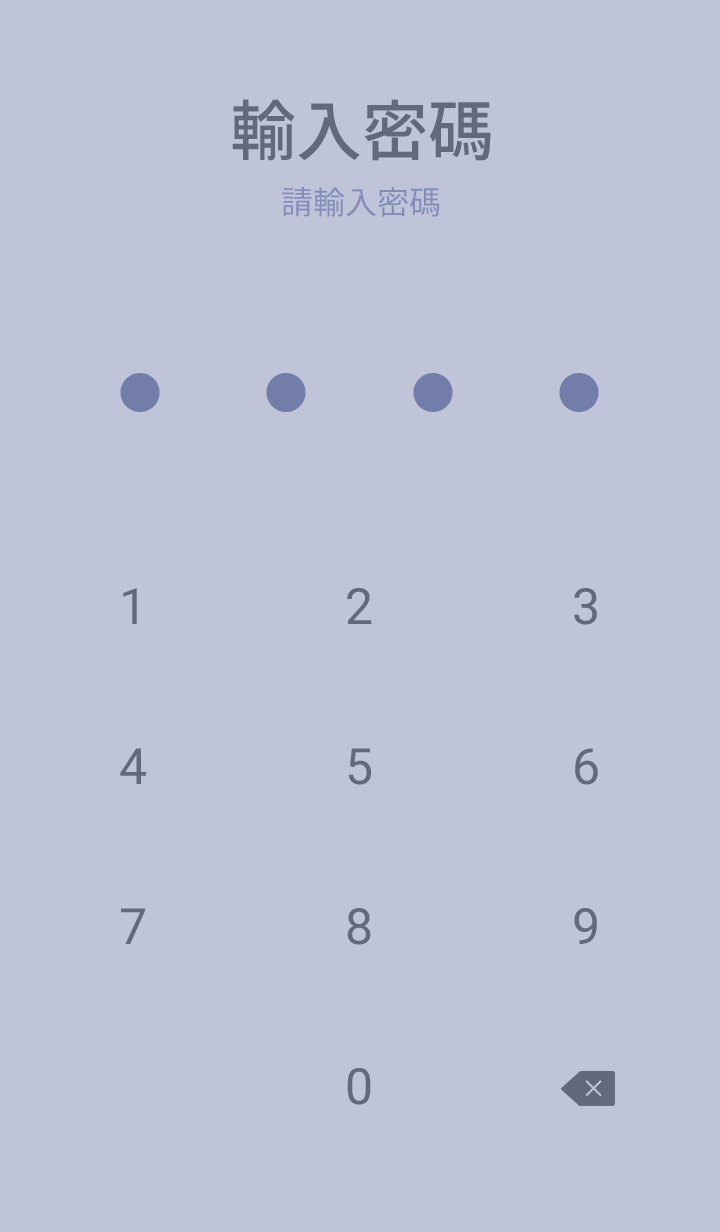Tap the number 8 key

pyautogui.click(x=359, y=927)
